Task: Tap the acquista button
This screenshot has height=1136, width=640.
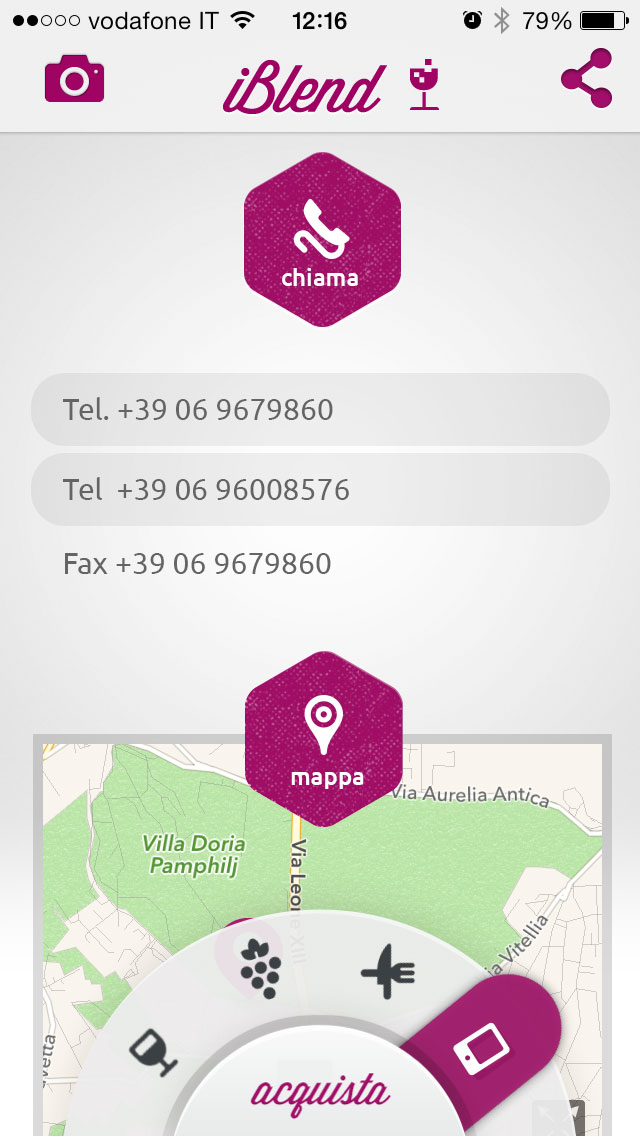Action: pos(321,1092)
